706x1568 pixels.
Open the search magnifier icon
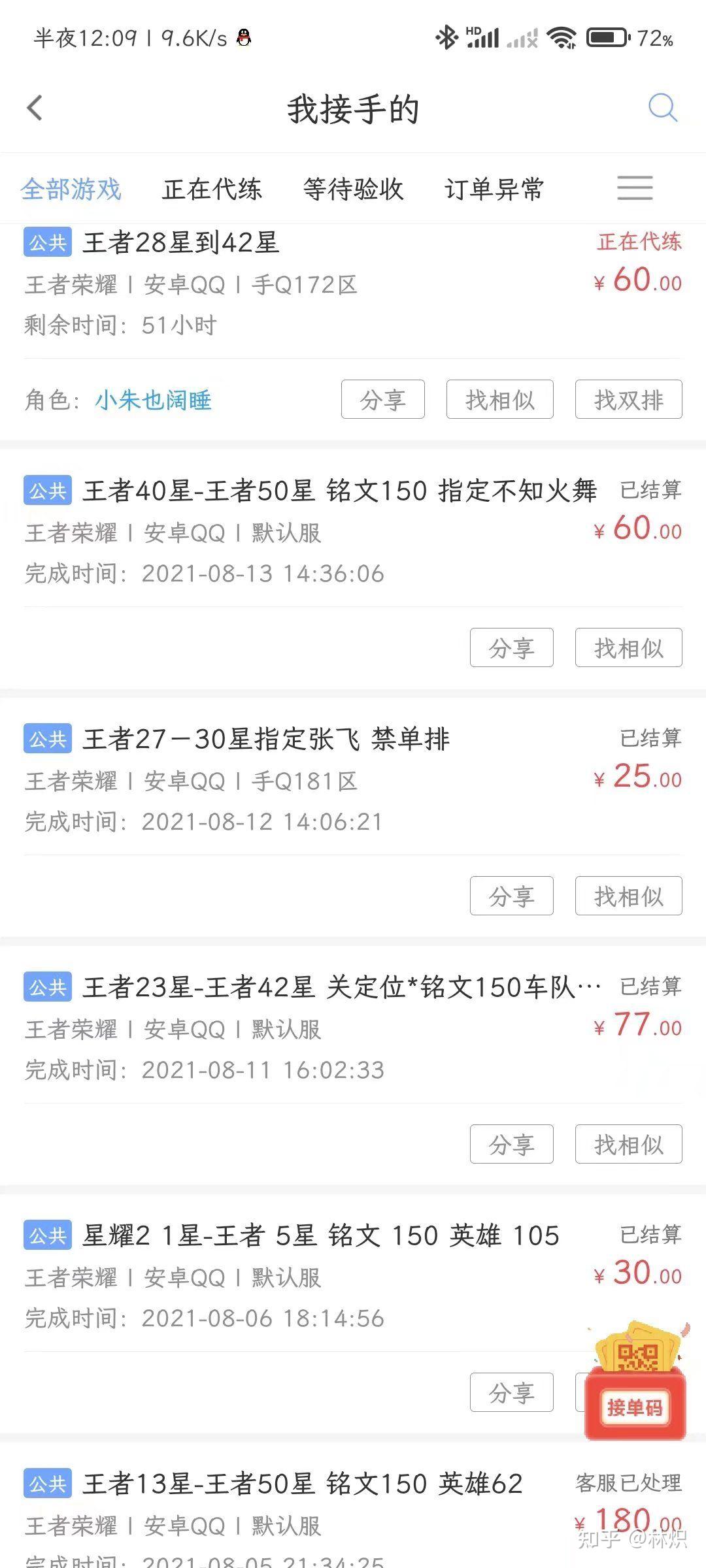pyautogui.click(x=663, y=108)
